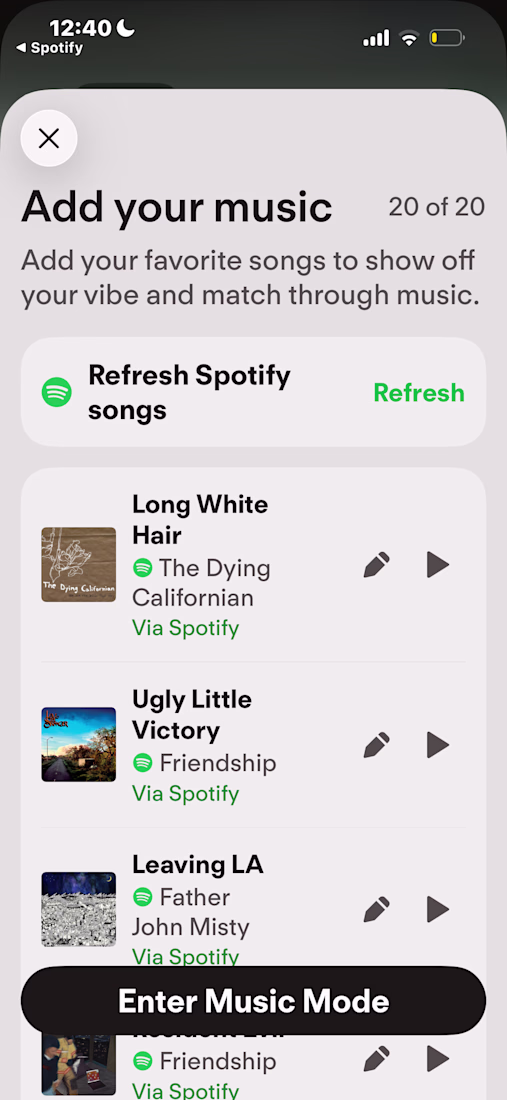Edit the Long White Hair song
The height and width of the screenshot is (1100, 507).
click(377, 565)
